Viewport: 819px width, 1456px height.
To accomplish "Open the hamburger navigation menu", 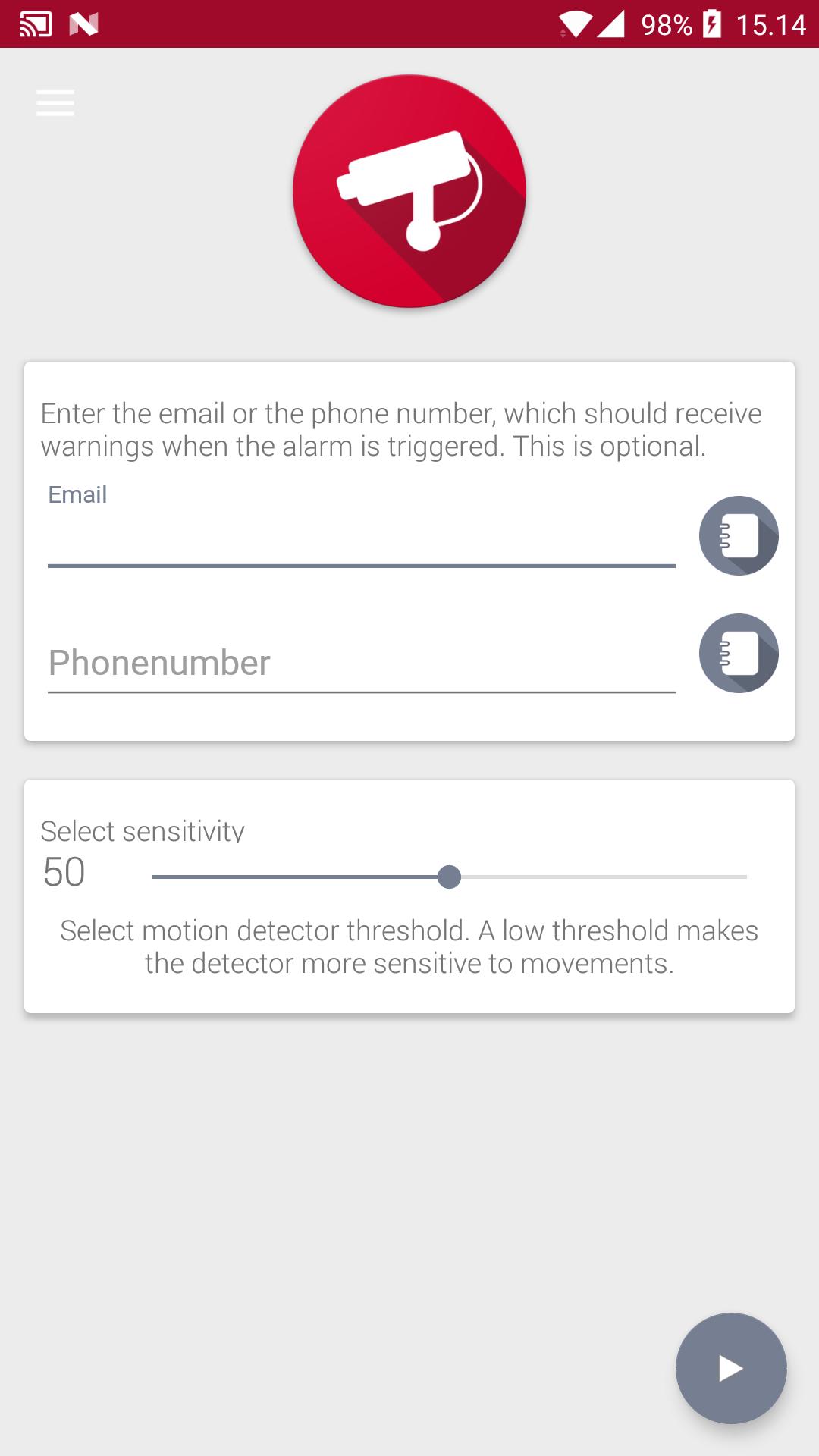I will pyautogui.click(x=55, y=103).
